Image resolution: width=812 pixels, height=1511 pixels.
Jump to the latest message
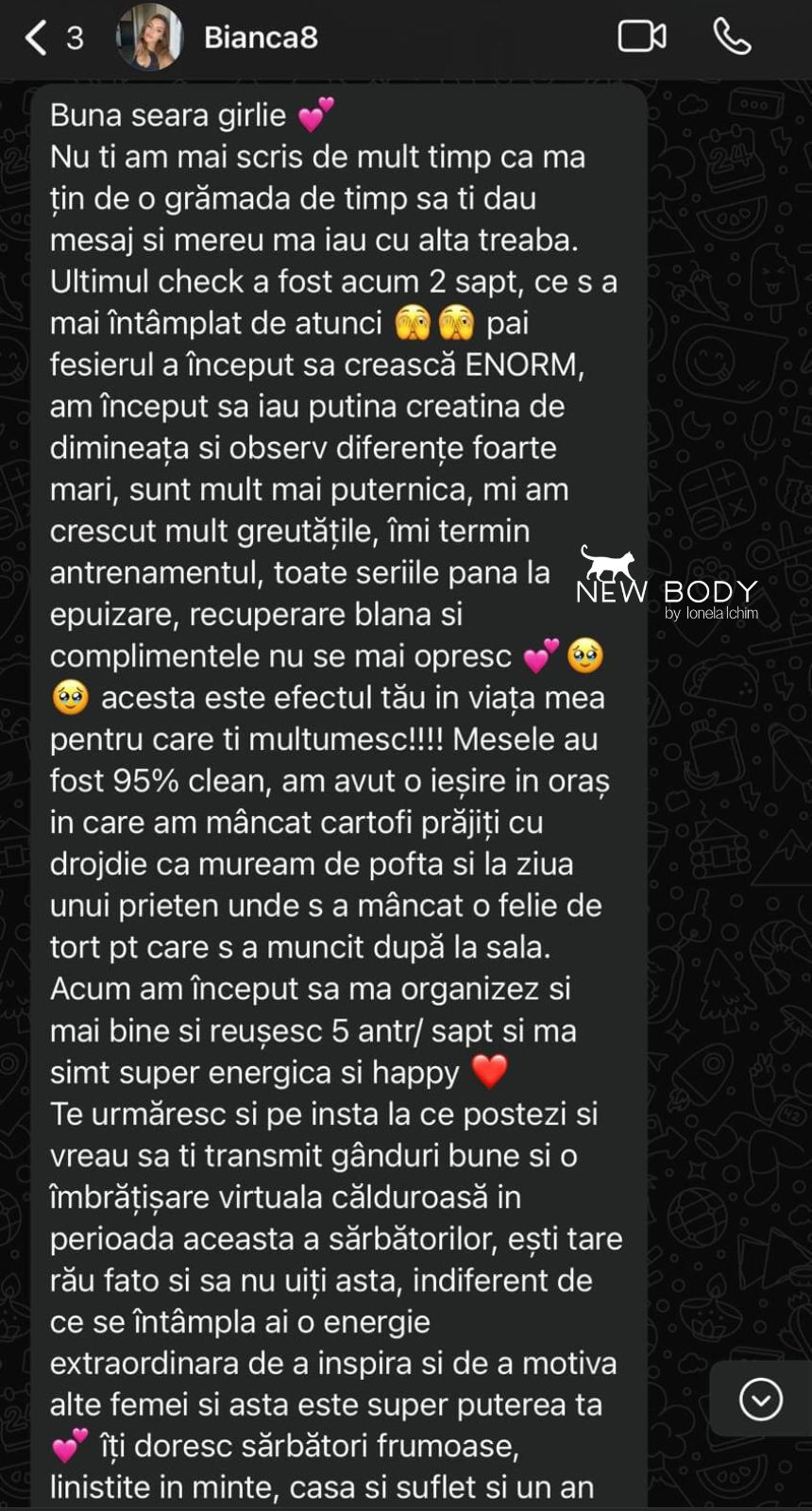coord(760,1399)
